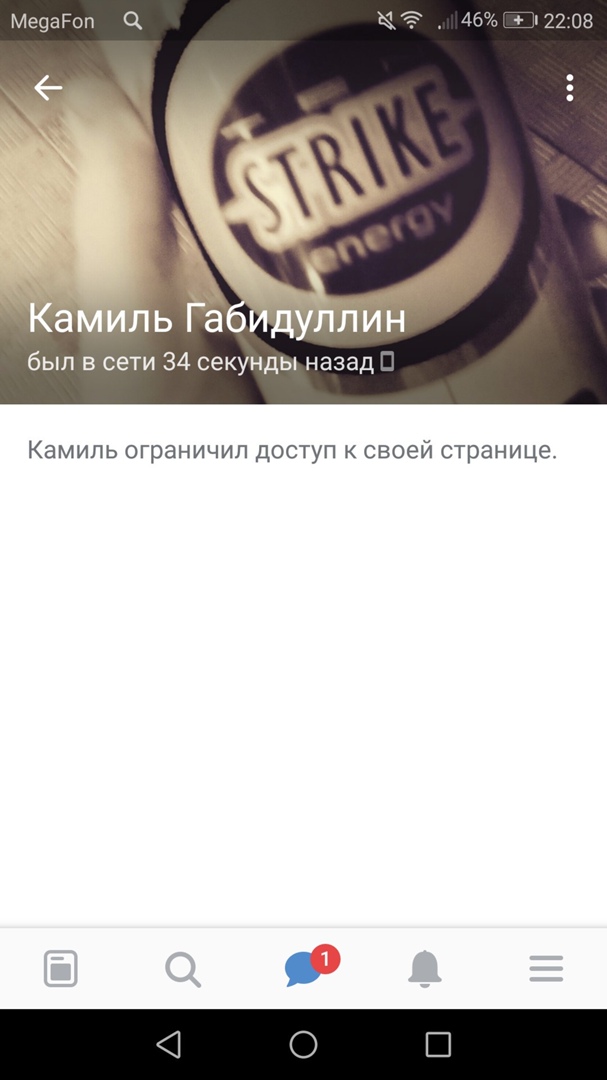Viewport: 607px width, 1080px height.
Task: Open the search tab
Action: [x=182, y=968]
